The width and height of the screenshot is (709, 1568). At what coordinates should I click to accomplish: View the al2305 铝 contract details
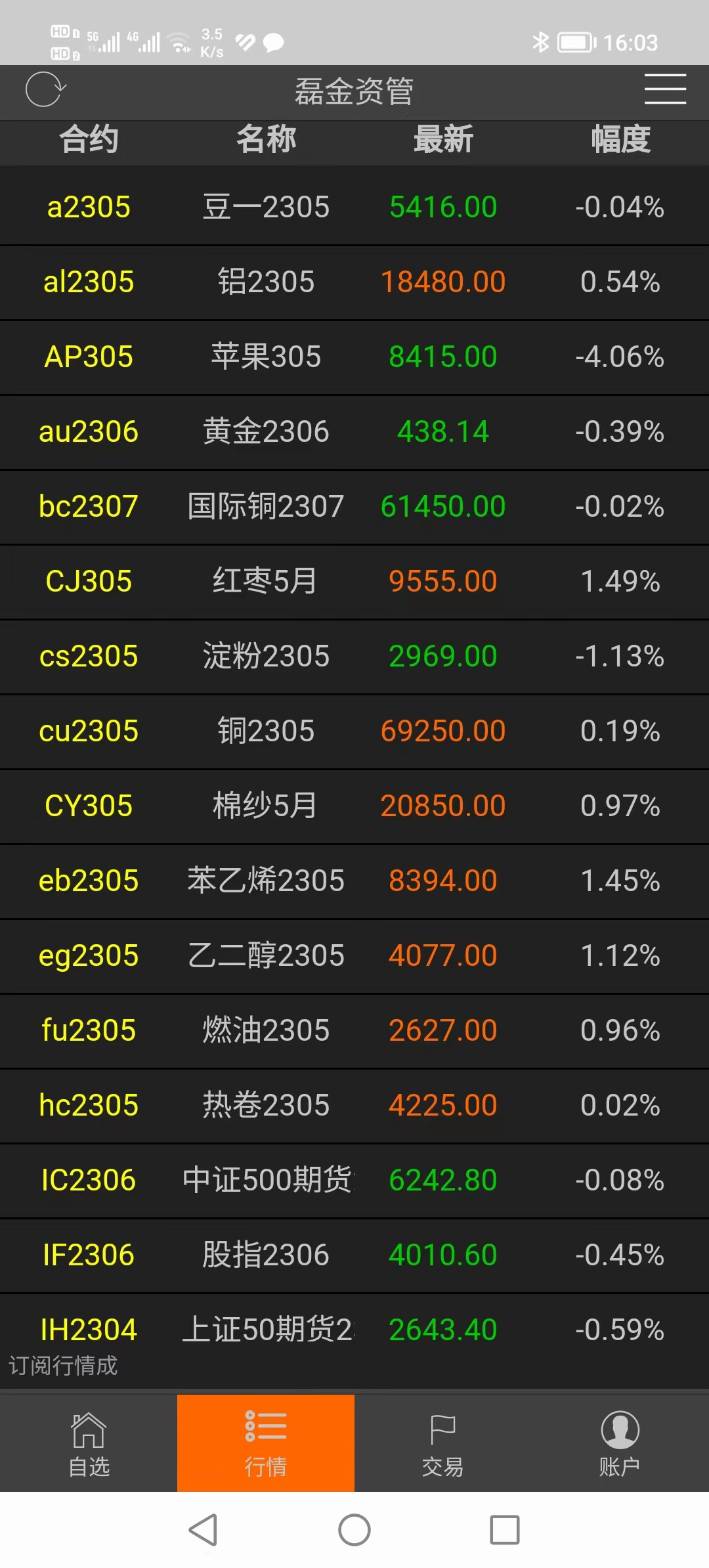point(354,282)
